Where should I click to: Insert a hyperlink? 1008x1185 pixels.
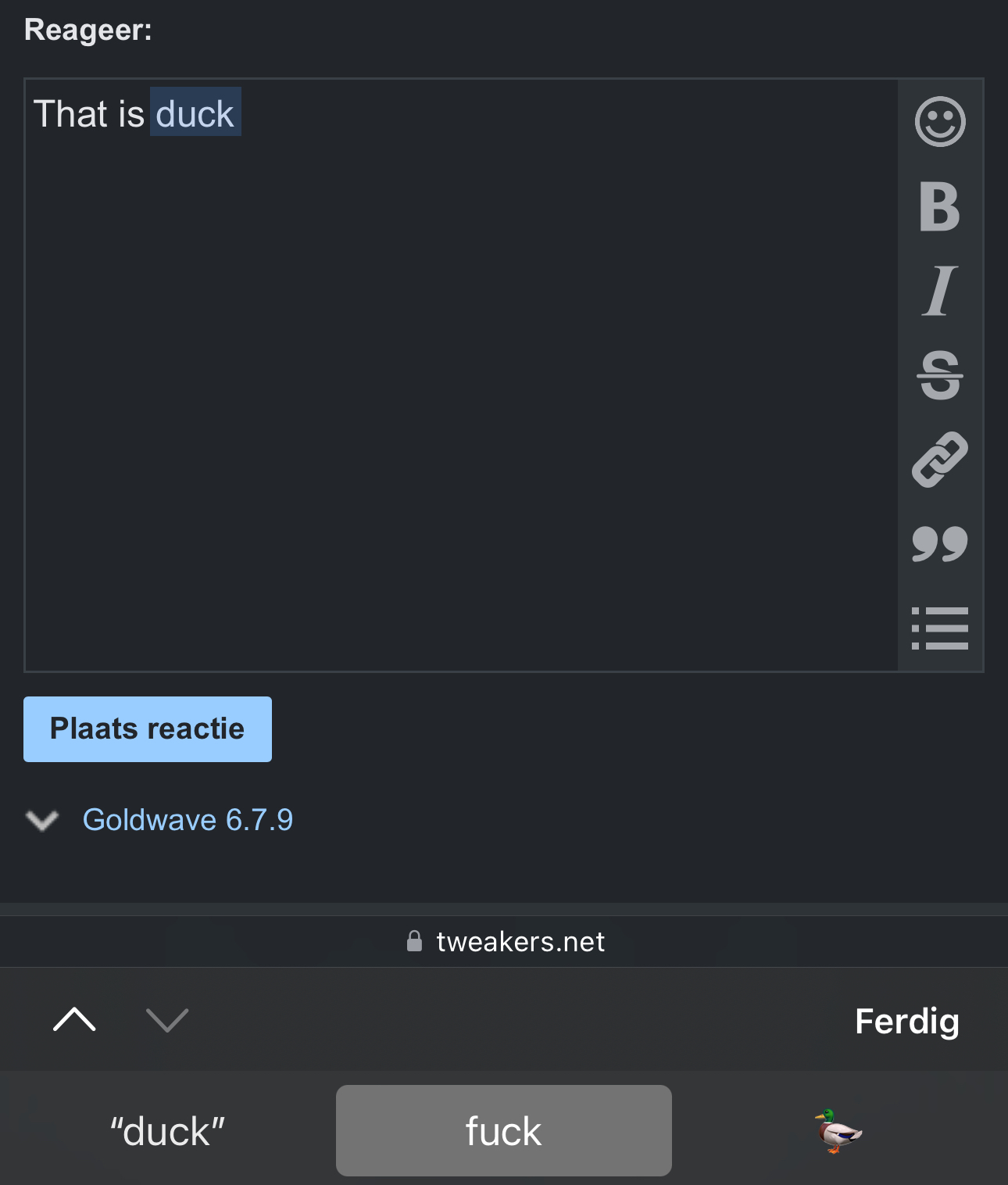[940, 460]
